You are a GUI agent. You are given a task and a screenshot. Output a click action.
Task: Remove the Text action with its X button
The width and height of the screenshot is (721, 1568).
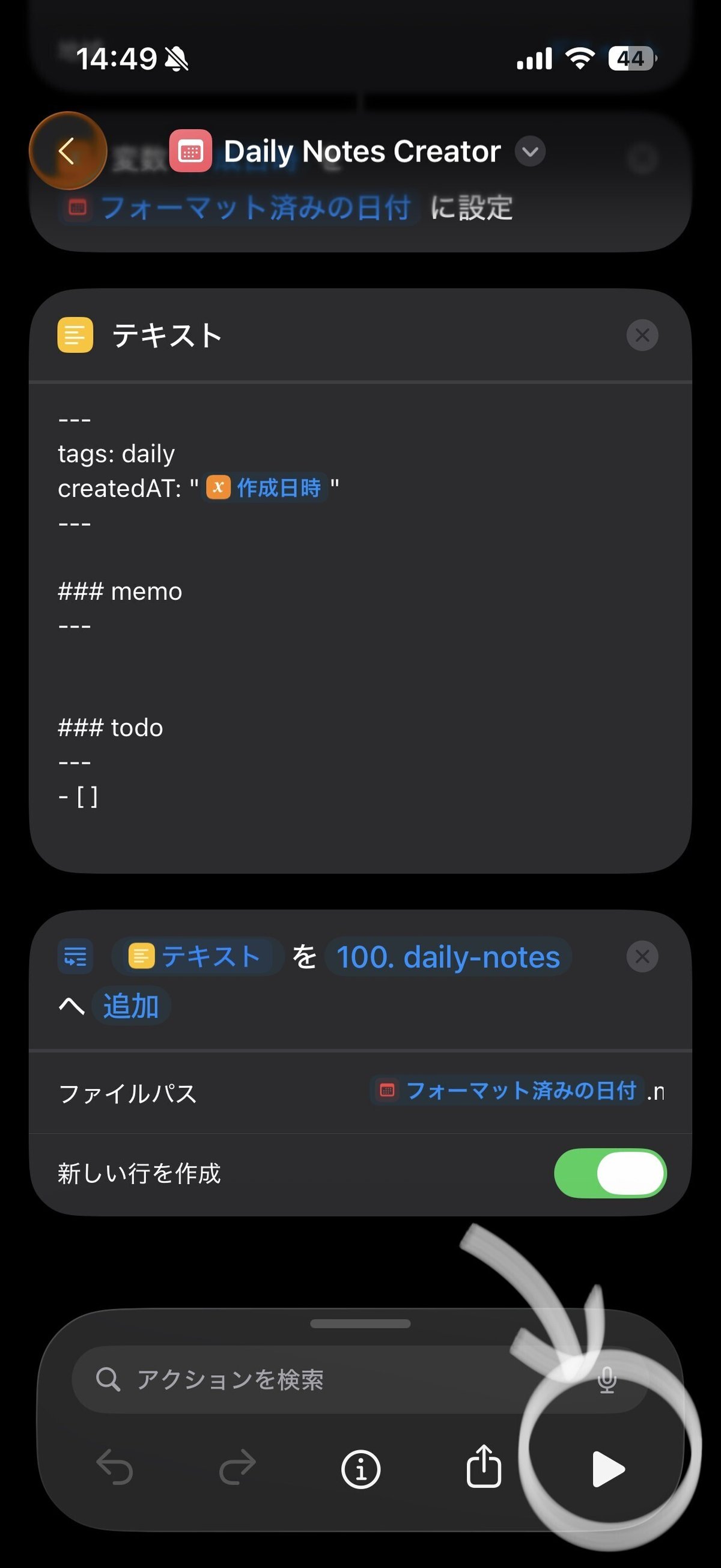[642, 335]
